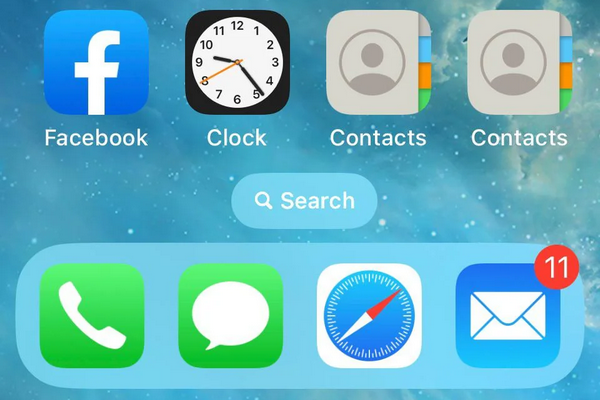This screenshot has width=600, height=400.
Task: Launch the Clock app
Action: 237,62
